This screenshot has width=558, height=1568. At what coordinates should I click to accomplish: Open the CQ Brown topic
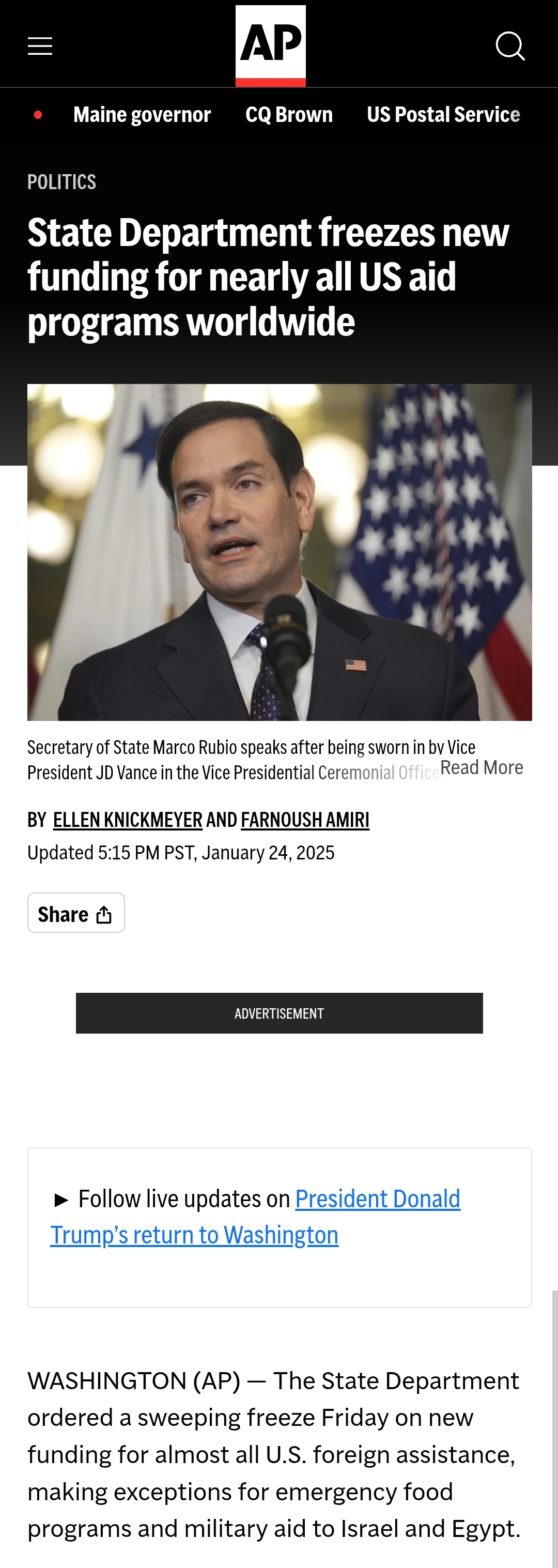(289, 114)
